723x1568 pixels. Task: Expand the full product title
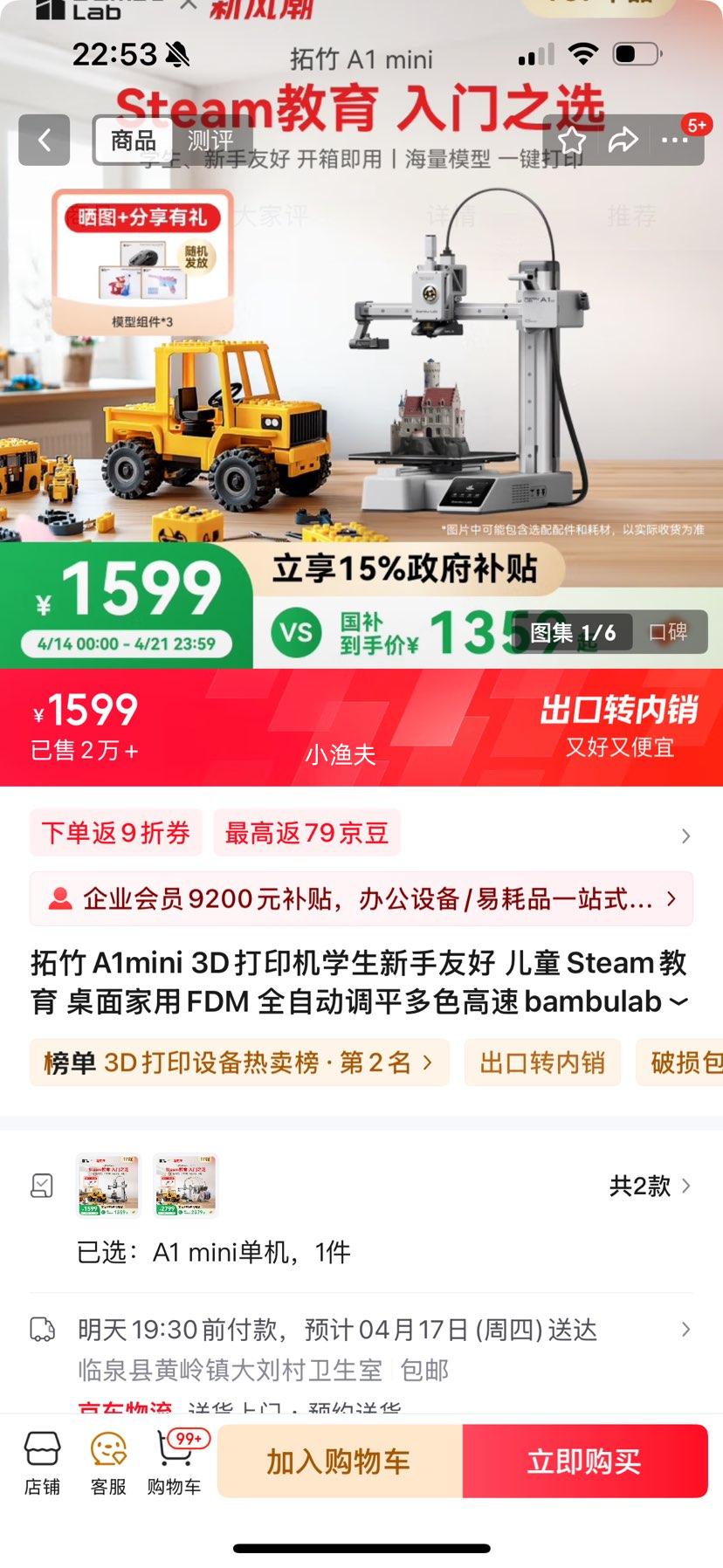coord(678,1002)
